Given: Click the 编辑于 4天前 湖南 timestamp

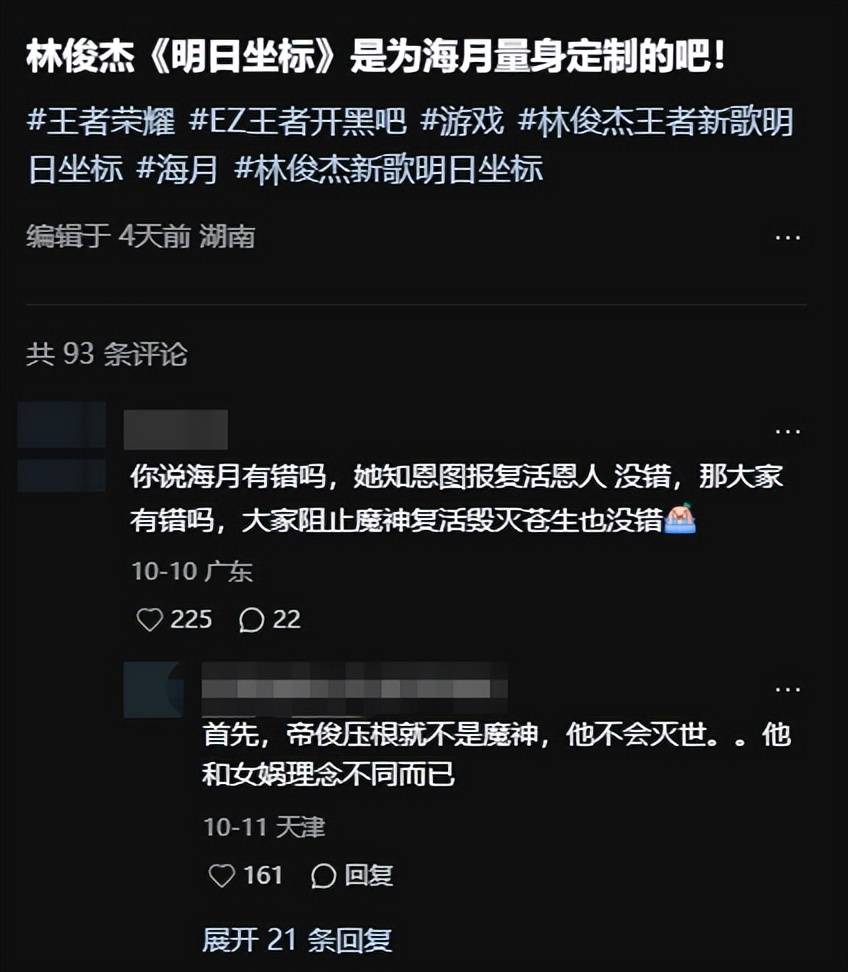Looking at the screenshot, I should point(141,237).
